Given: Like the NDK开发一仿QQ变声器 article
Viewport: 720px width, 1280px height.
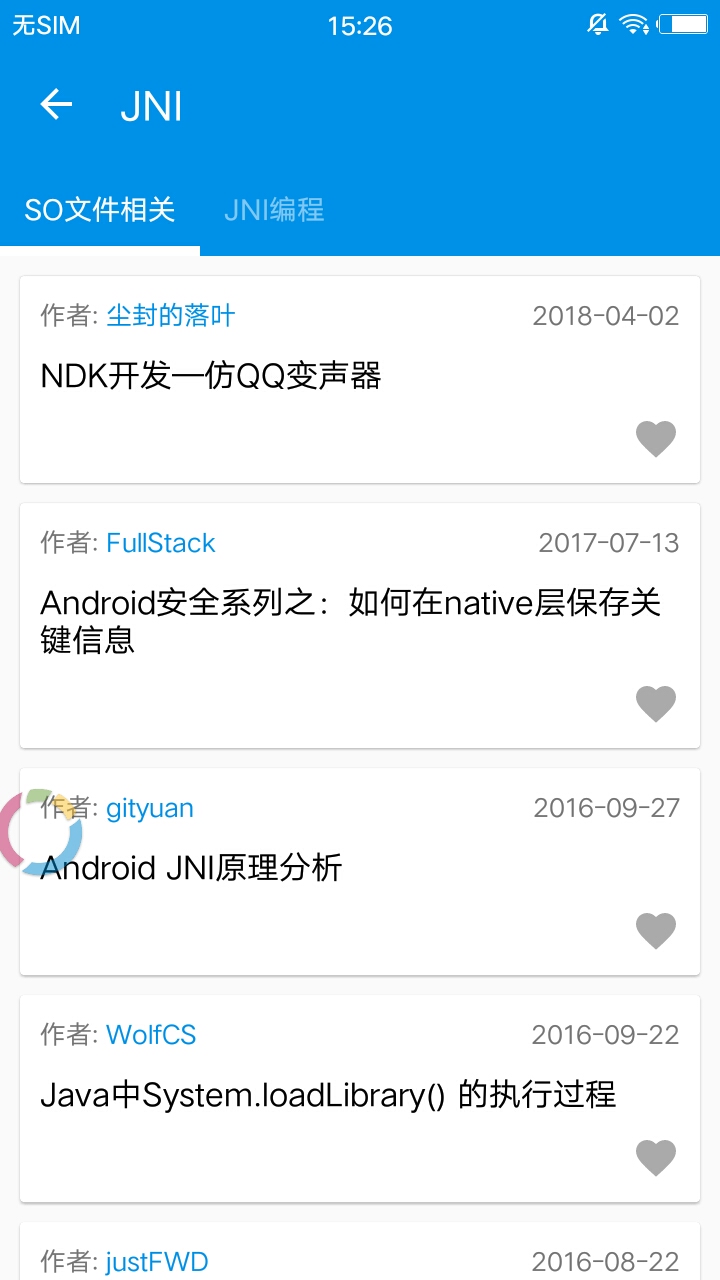Looking at the screenshot, I should [656, 439].
